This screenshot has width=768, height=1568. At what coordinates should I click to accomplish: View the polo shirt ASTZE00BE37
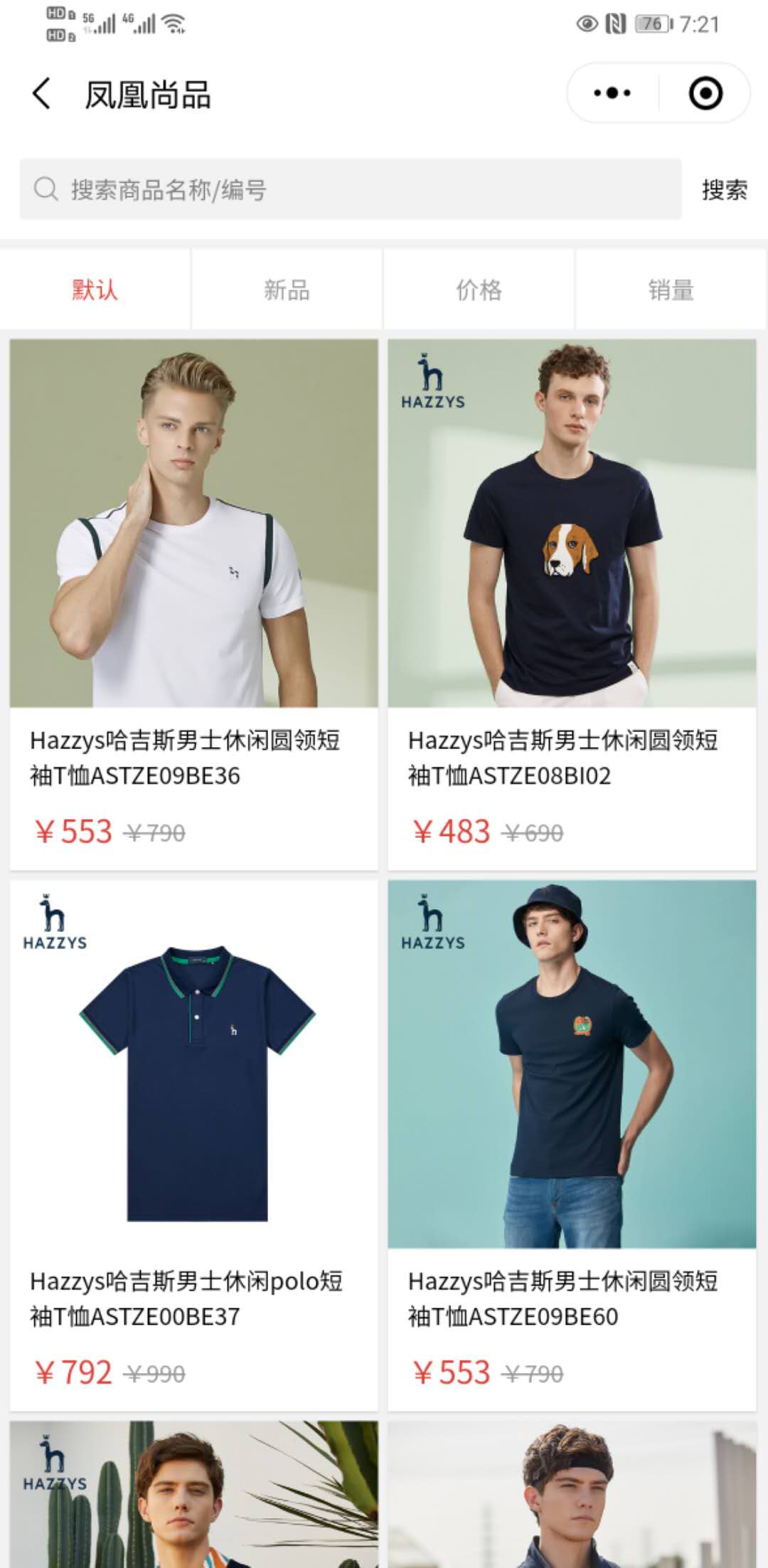[x=193, y=1110]
